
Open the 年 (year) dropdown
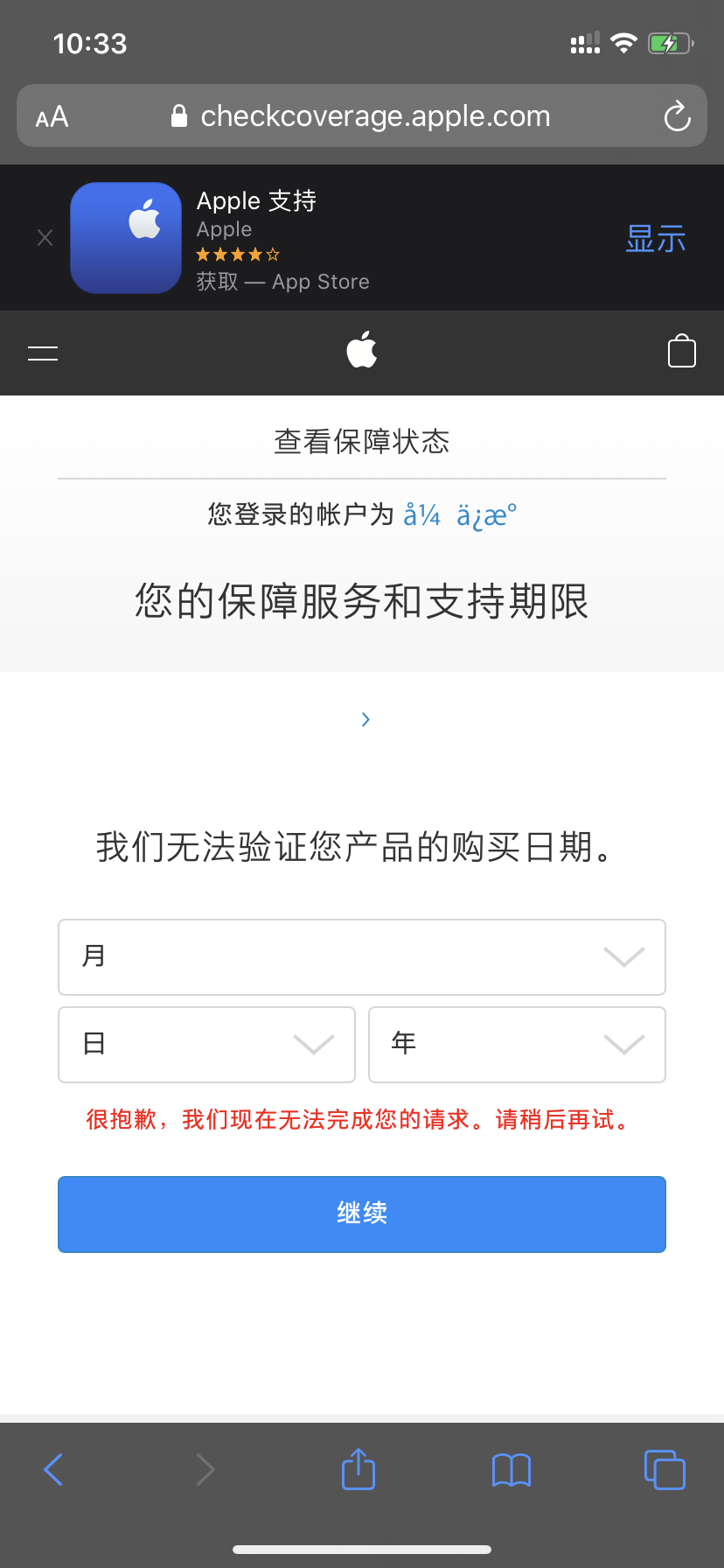517,1044
